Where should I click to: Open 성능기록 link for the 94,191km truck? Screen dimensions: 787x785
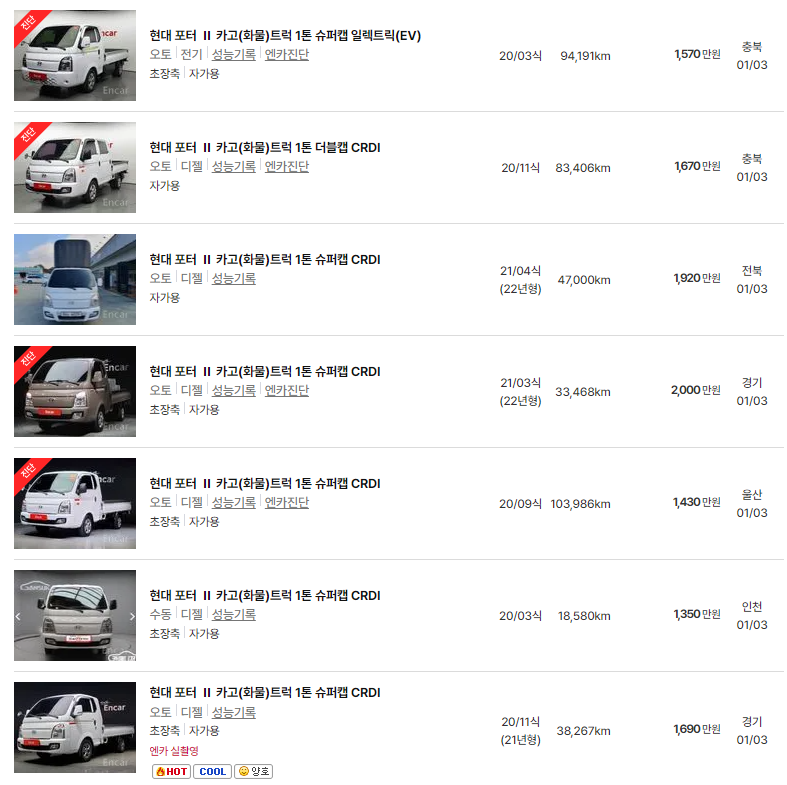coord(233,54)
